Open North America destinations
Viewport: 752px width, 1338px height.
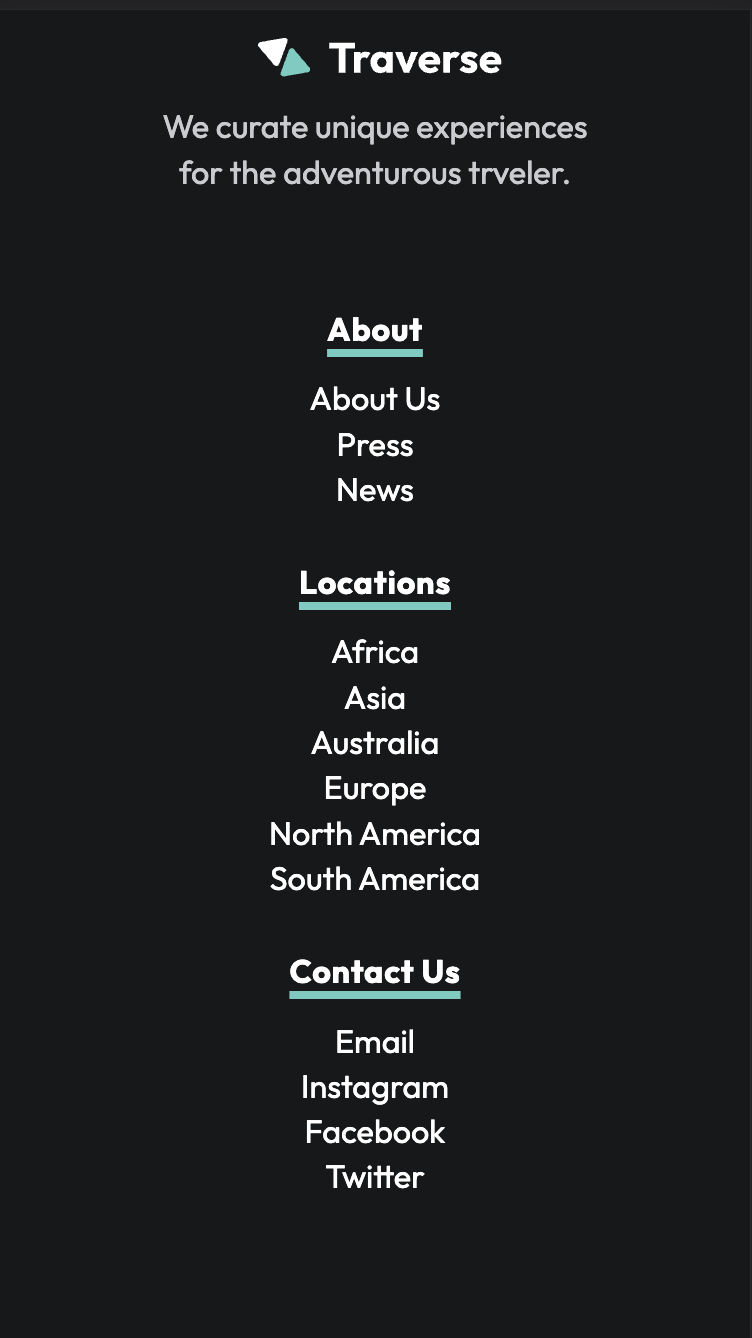coord(375,834)
